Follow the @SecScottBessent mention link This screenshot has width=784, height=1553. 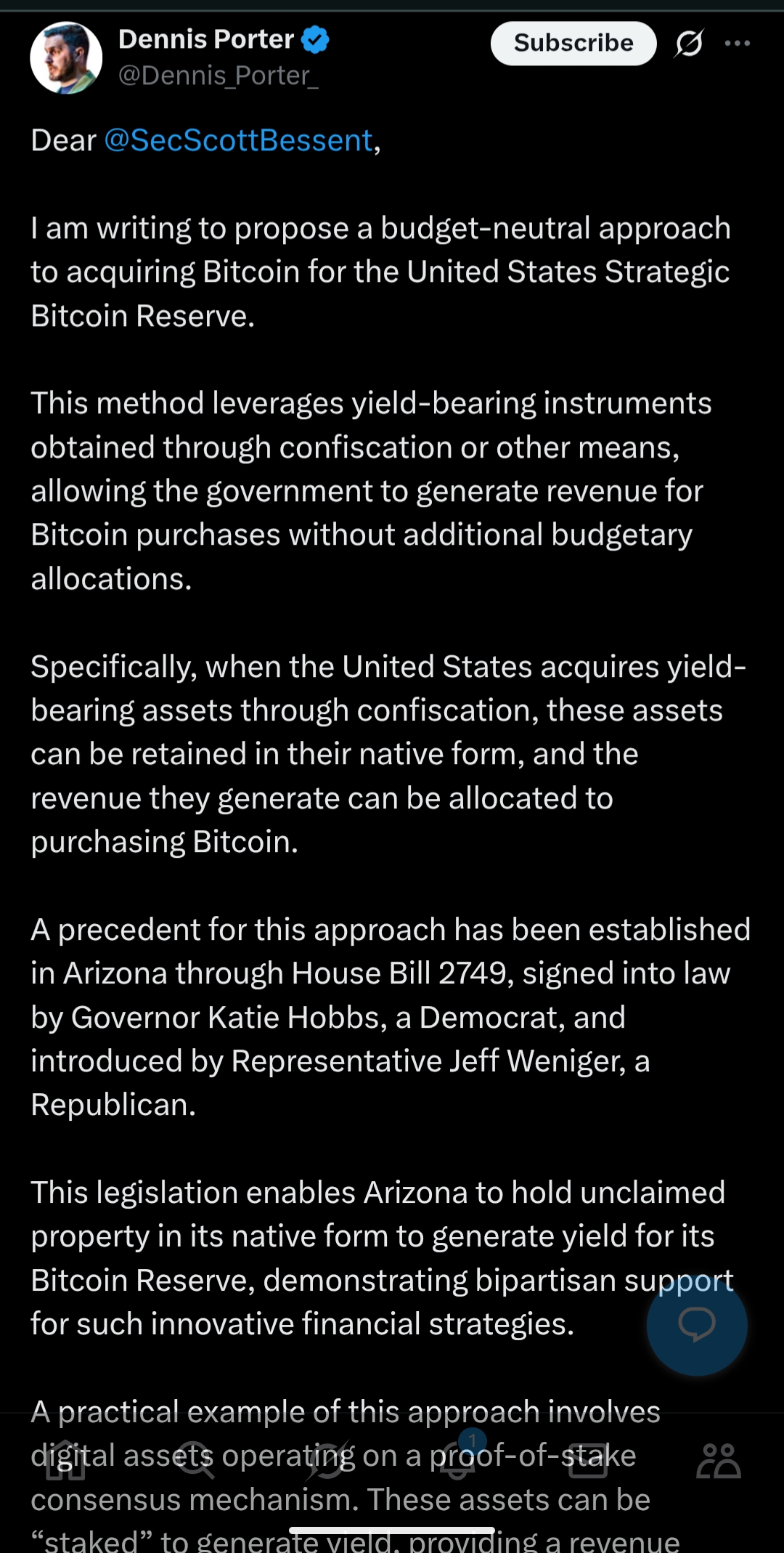[238, 140]
